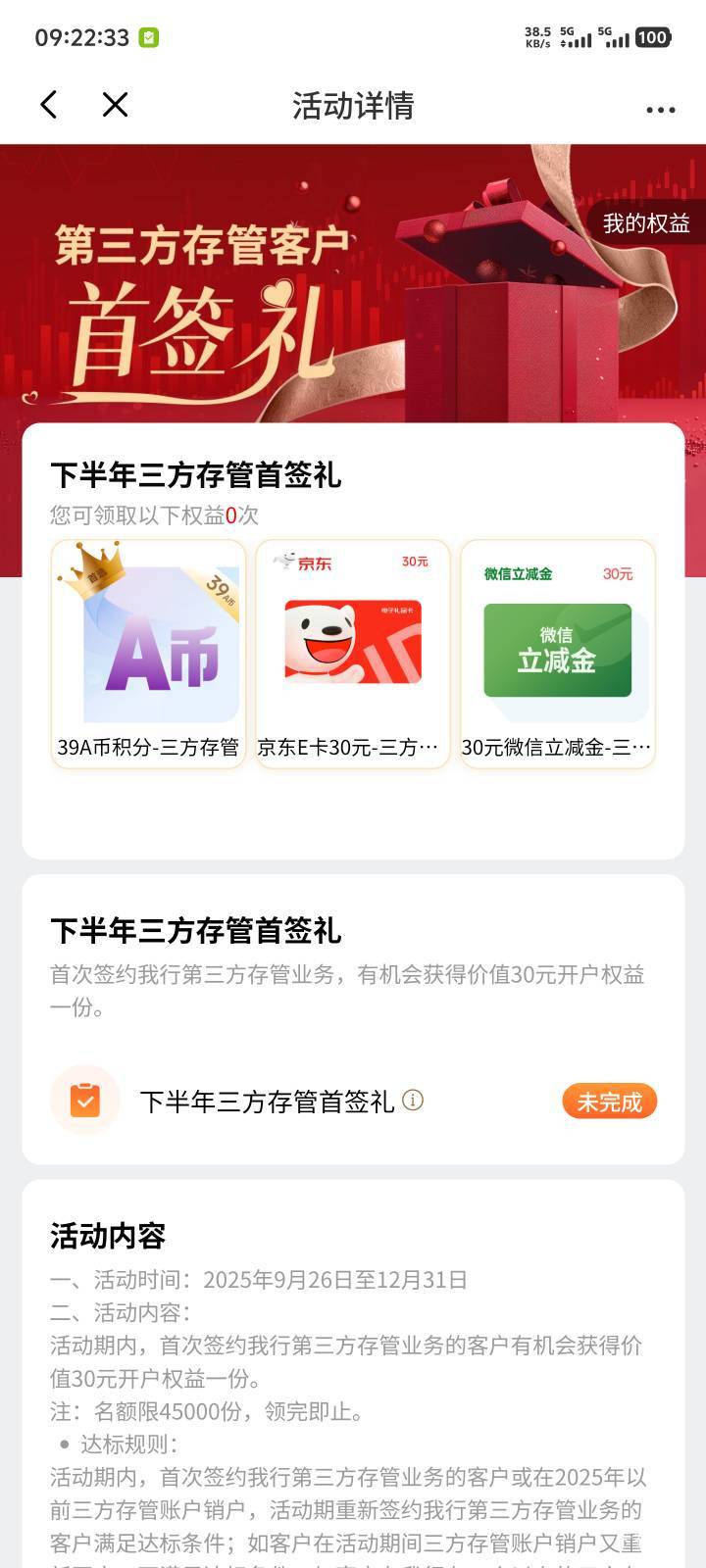This screenshot has width=706, height=1568.
Task: Select the 30元微信立减金 reward card
Action: pos(557,654)
